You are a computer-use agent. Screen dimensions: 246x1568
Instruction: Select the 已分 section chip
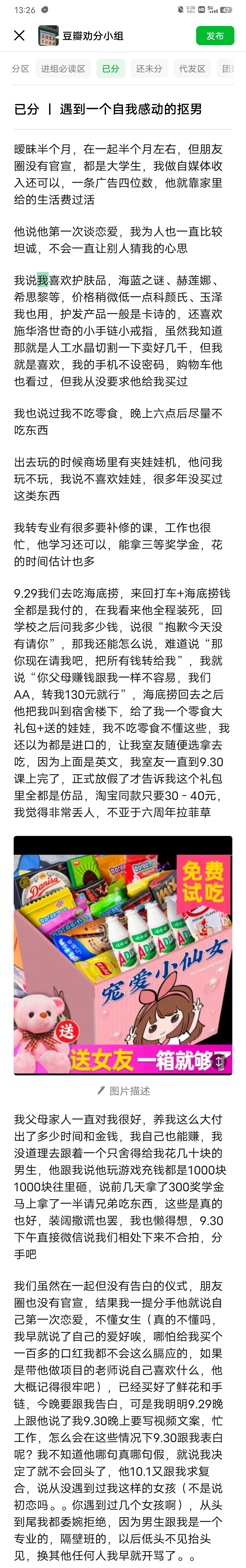[x=110, y=69]
